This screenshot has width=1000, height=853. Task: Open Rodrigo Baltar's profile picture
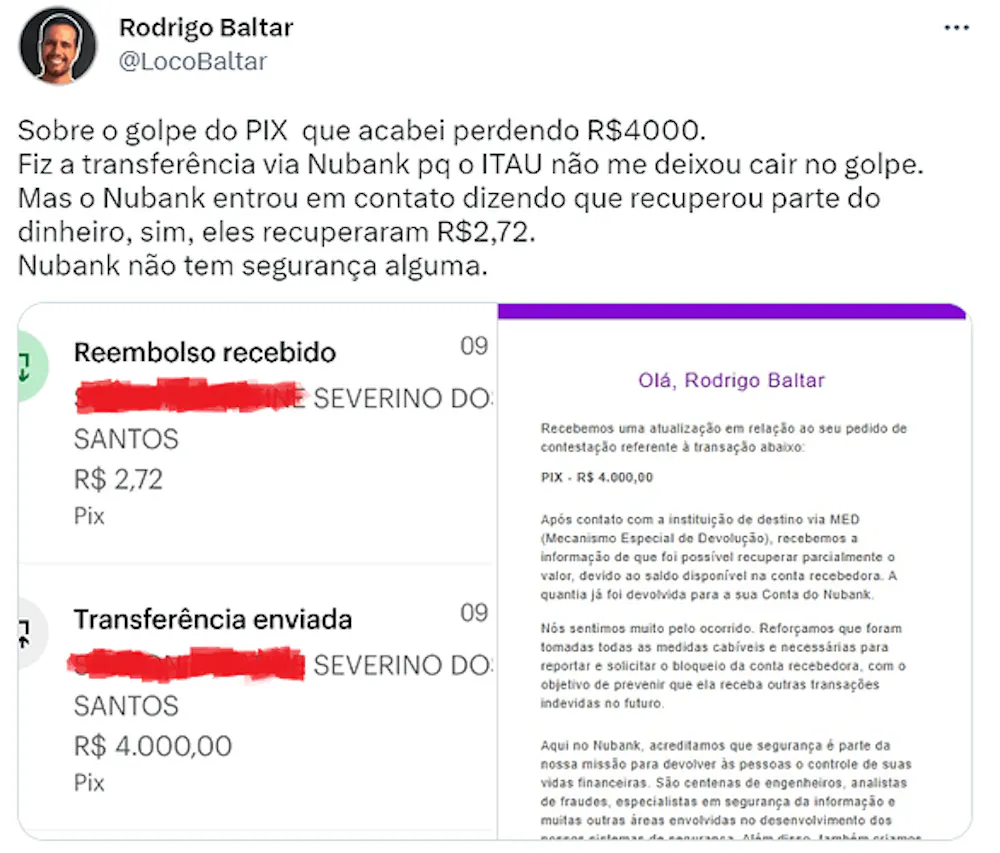pyautogui.click(x=58, y=45)
